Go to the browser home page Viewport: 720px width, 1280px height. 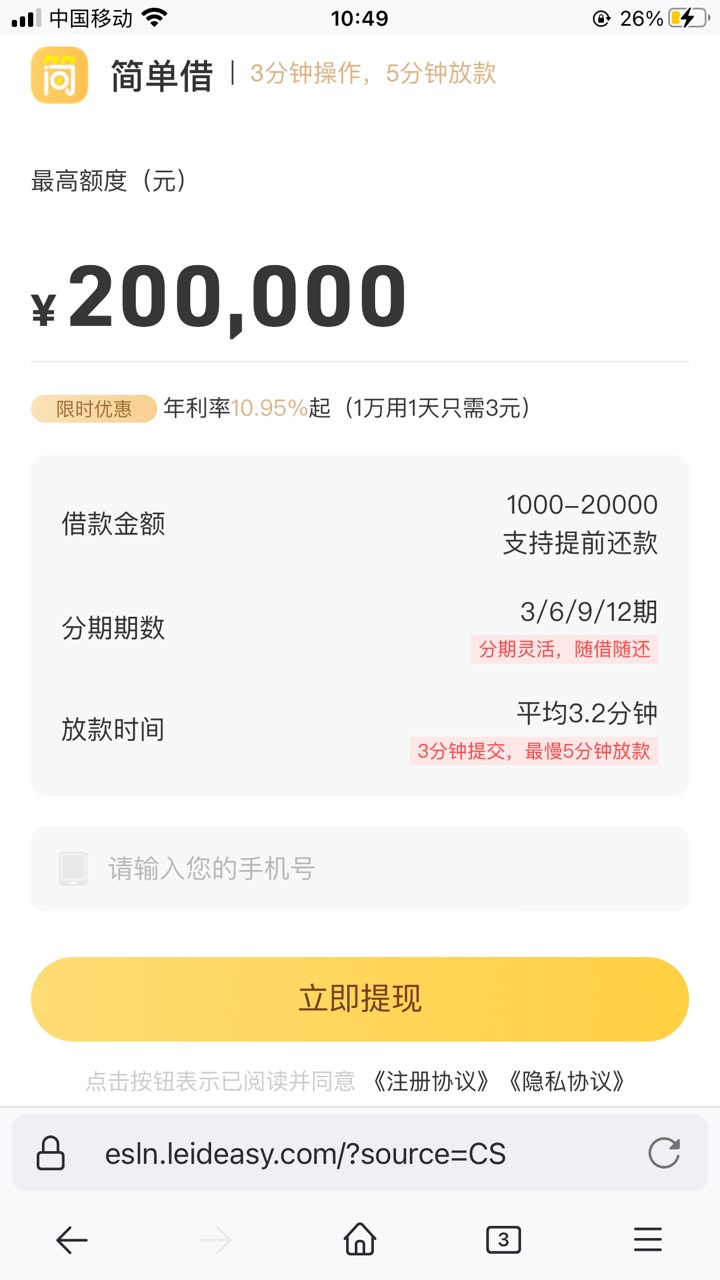coord(360,1240)
